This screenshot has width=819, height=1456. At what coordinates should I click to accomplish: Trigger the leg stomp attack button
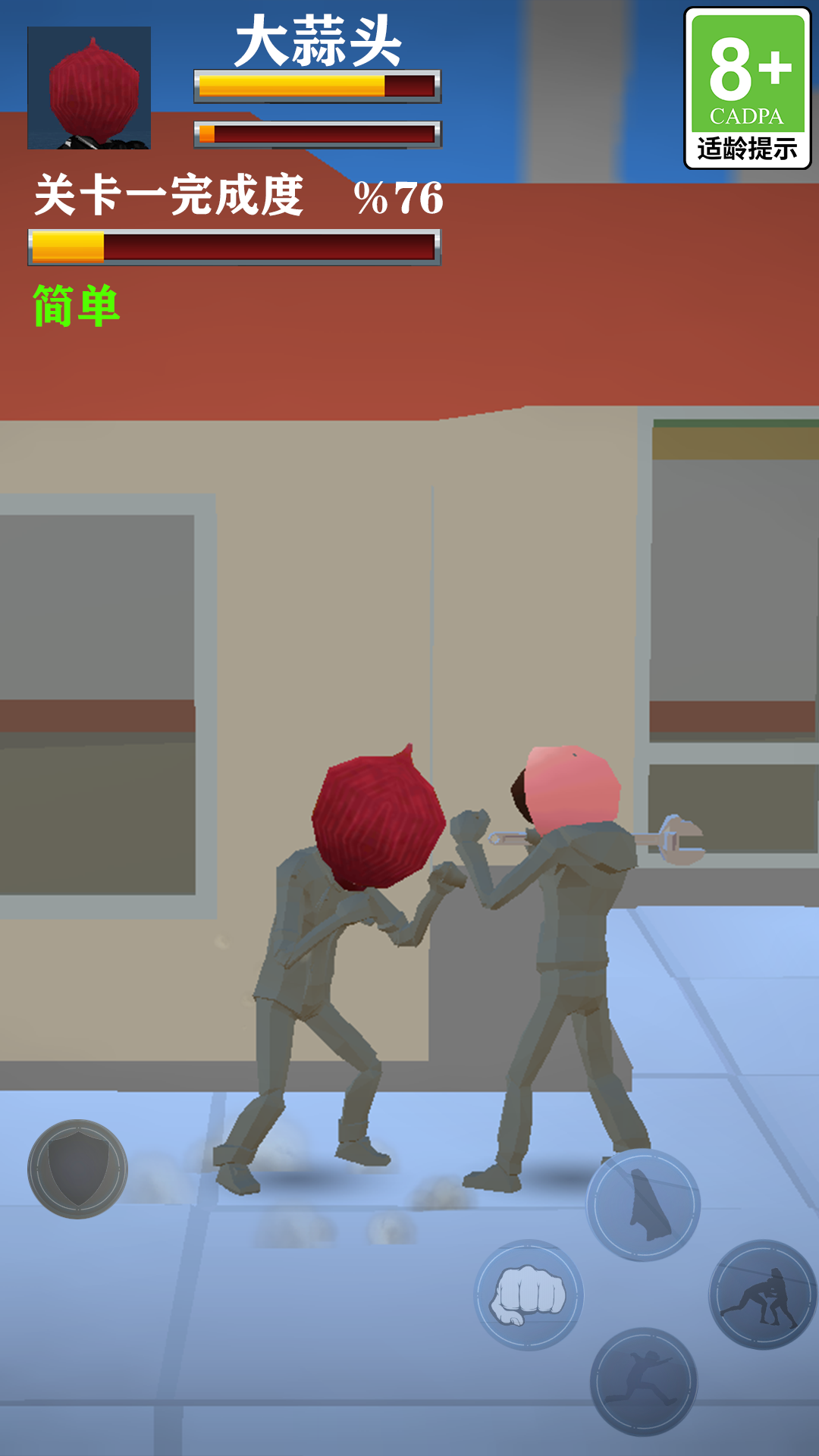643,1205
